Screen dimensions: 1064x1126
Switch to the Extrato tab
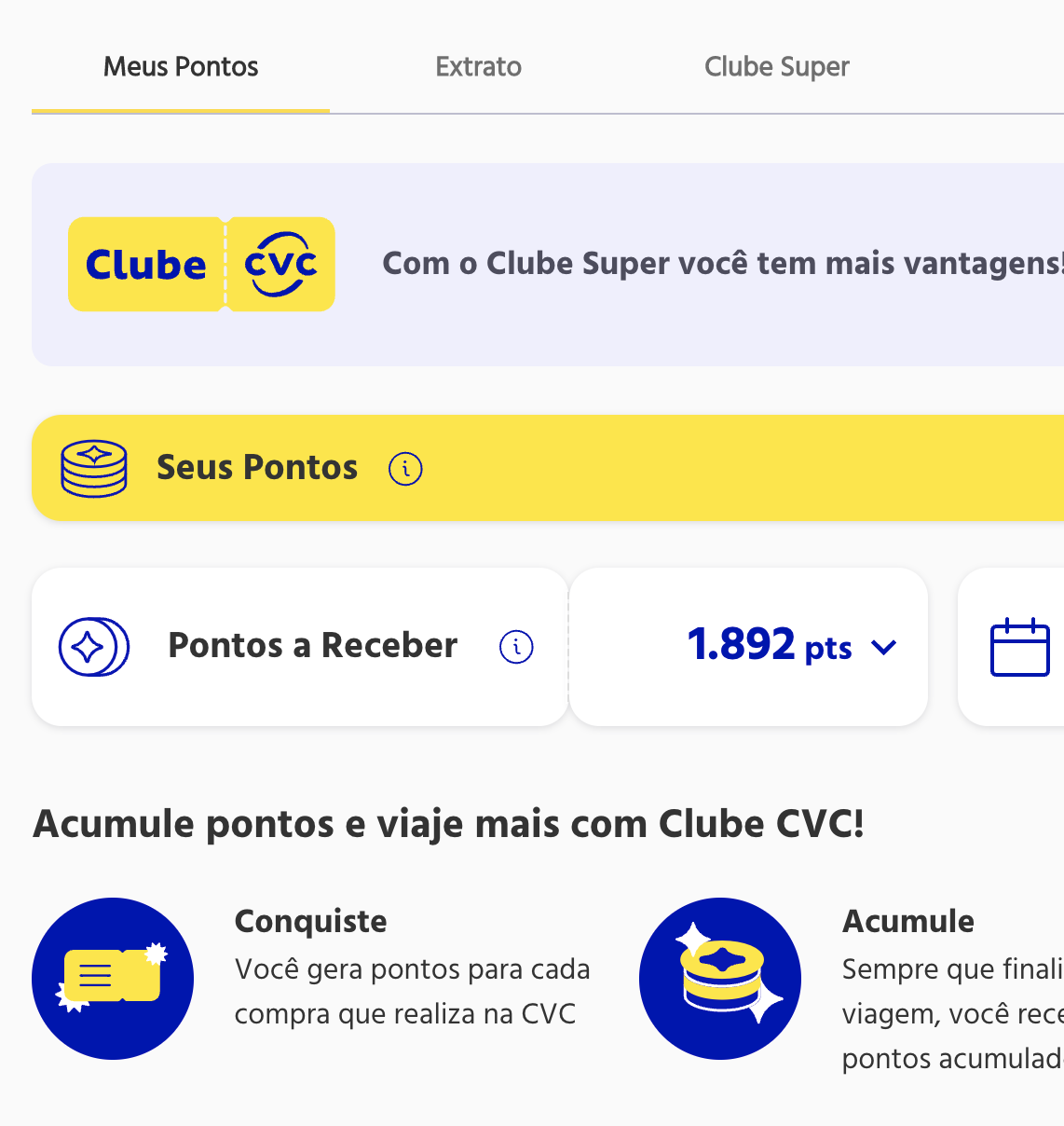coord(478,66)
